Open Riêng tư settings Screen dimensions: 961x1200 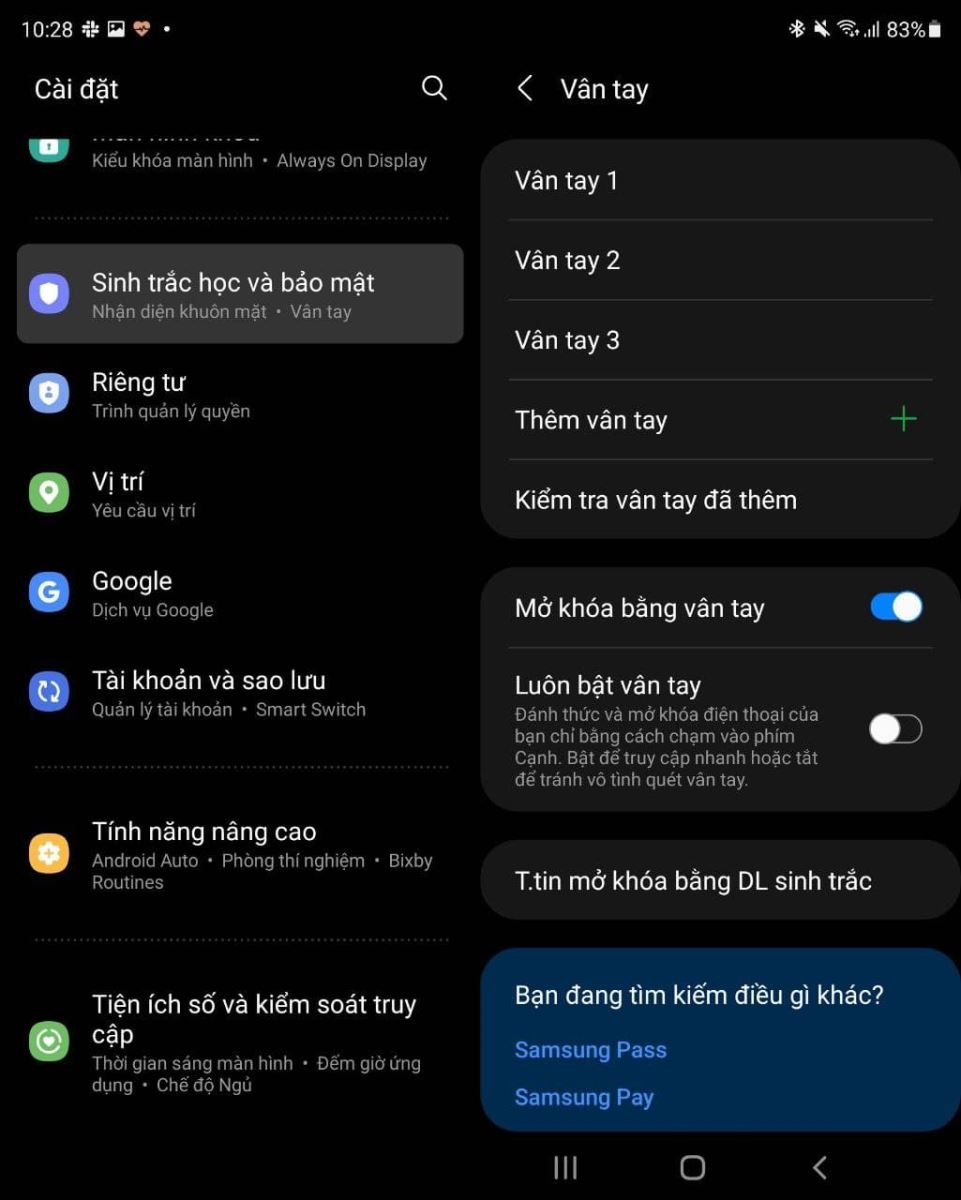click(240, 394)
